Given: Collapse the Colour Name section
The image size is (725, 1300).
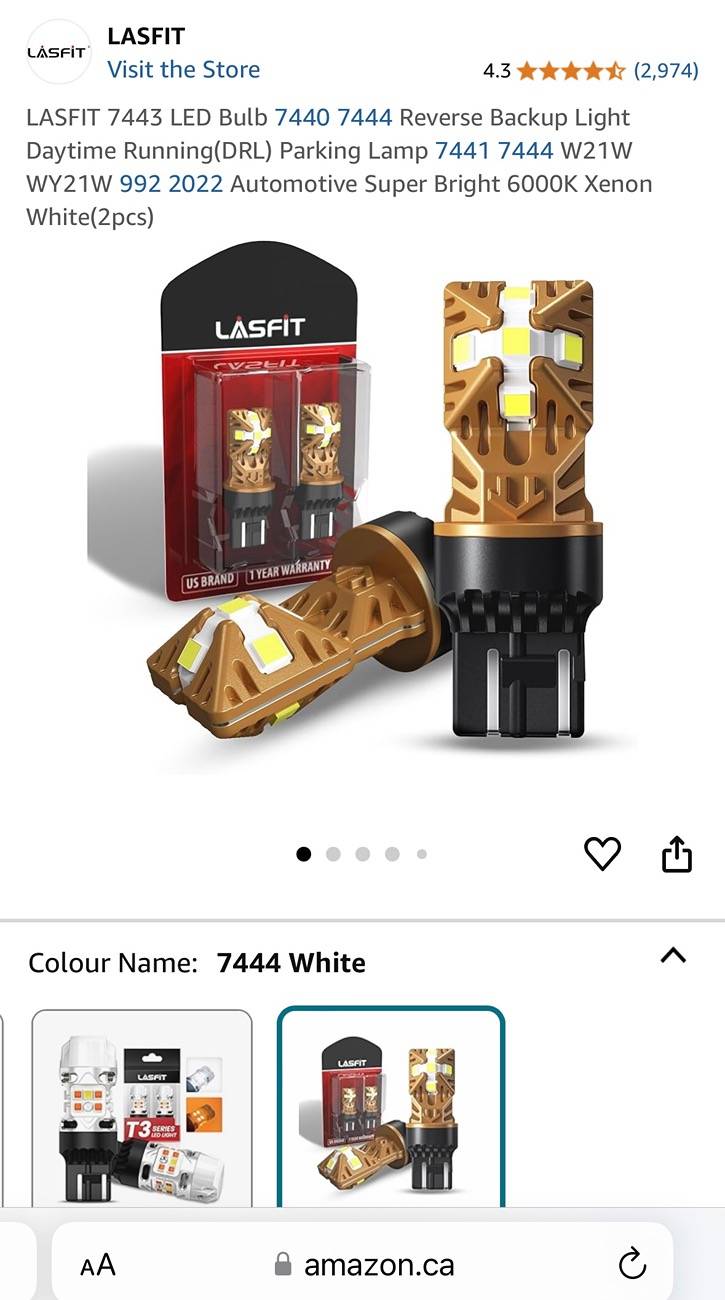Looking at the screenshot, I should [x=673, y=955].
